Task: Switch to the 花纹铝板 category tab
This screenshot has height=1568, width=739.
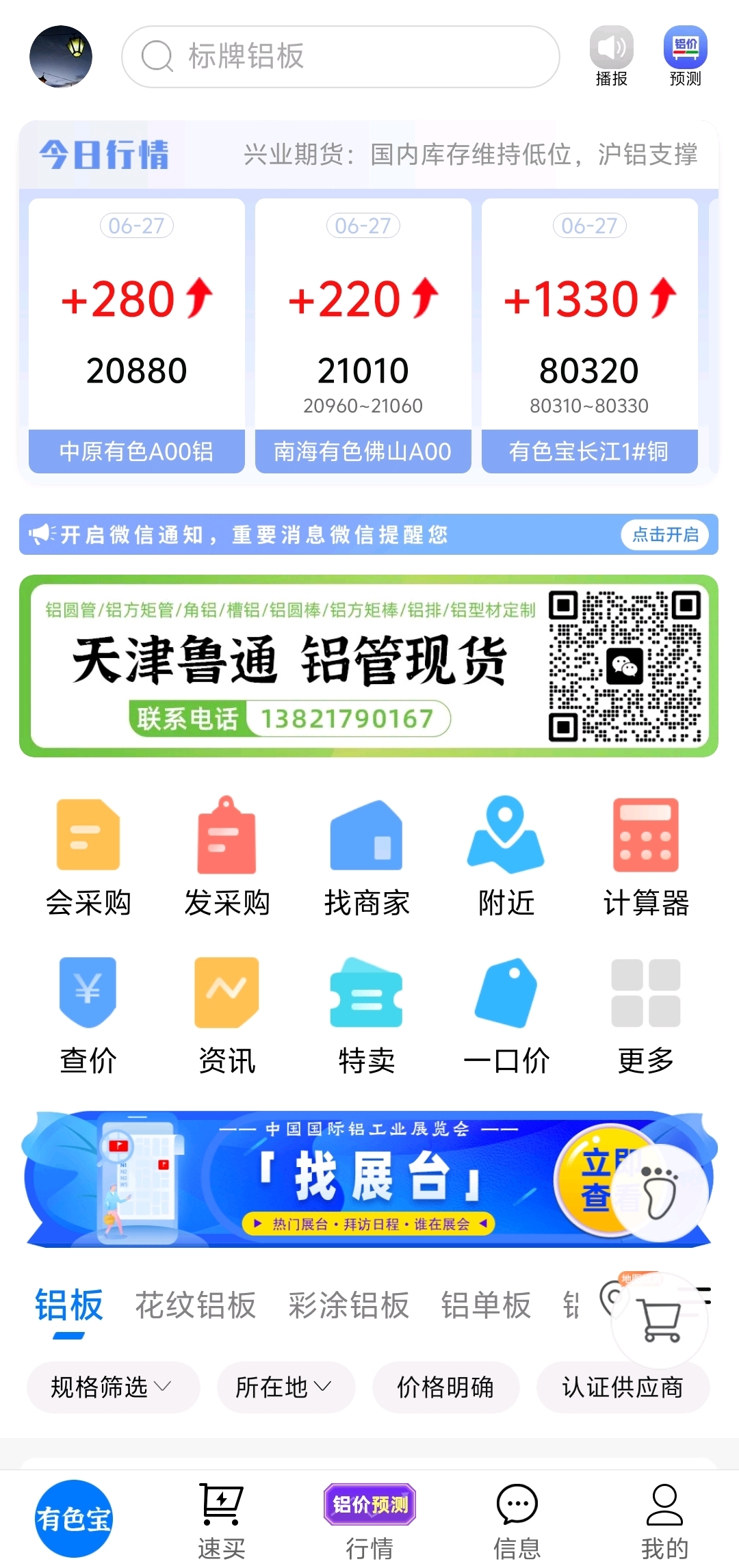Action: [196, 1305]
